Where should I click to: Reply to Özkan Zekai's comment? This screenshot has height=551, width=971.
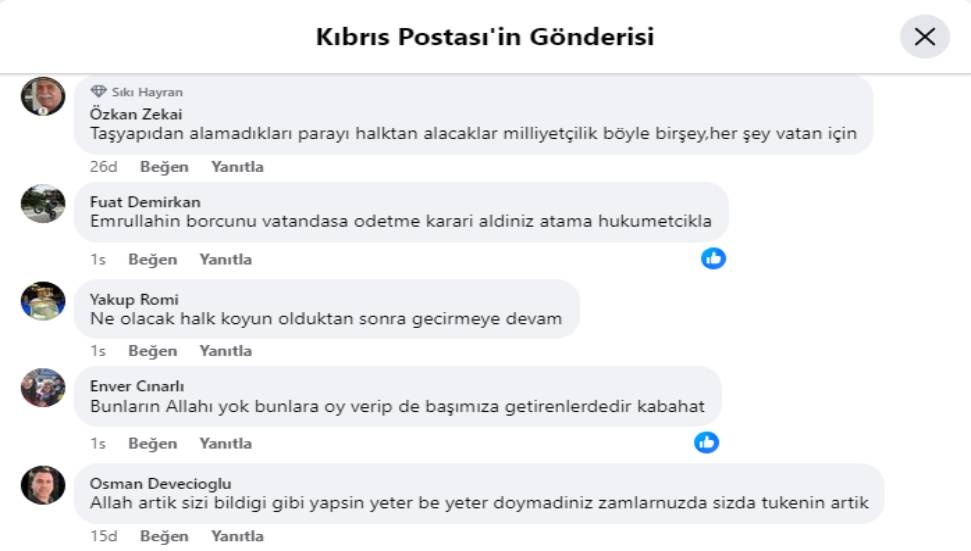click(x=237, y=167)
